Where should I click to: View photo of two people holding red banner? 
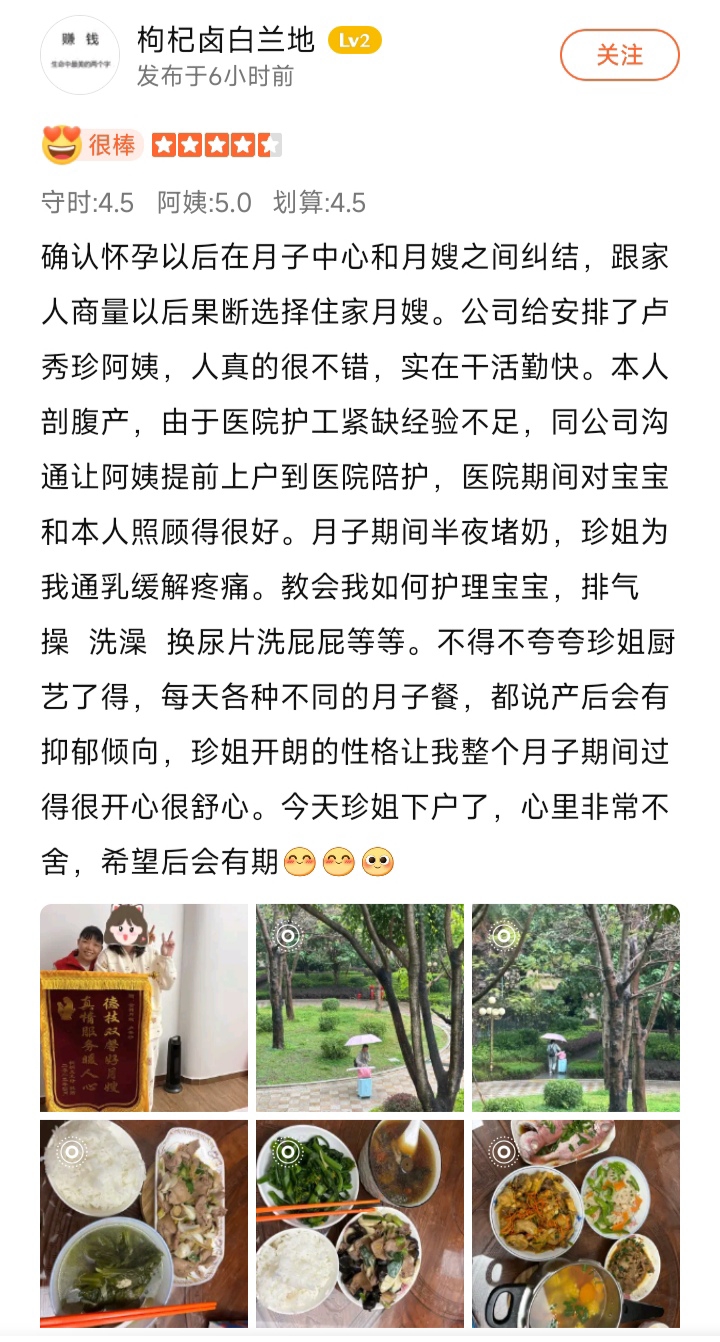tap(144, 1007)
